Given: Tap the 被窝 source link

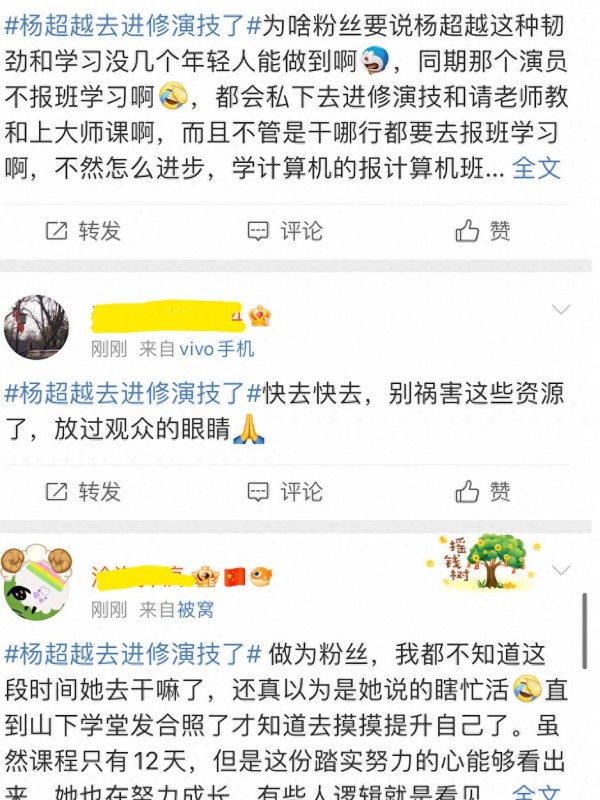Looking at the screenshot, I should pyautogui.click(x=196, y=608).
